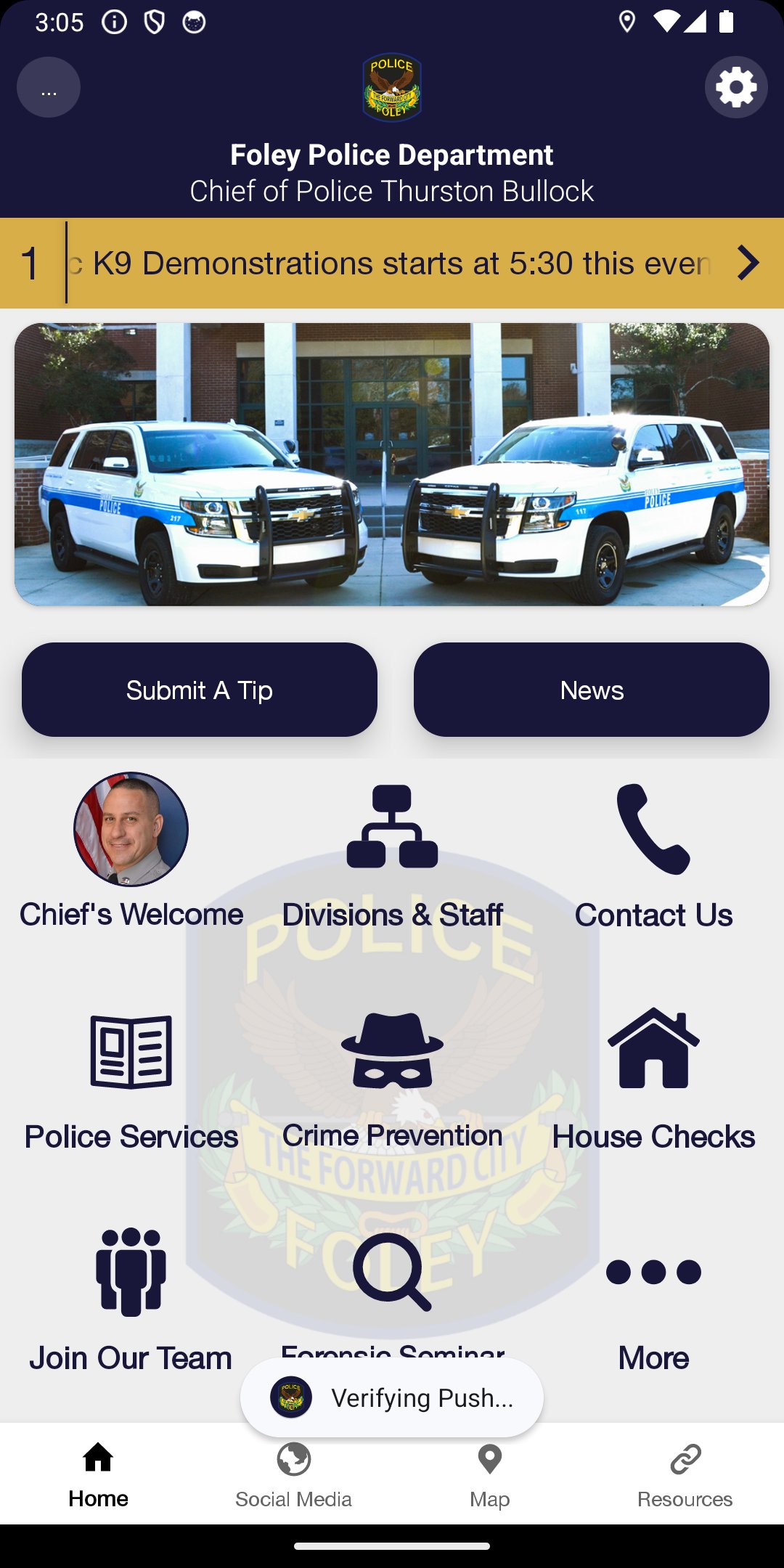Image resolution: width=784 pixels, height=1568 pixels.
Task: Open the overflow menu in top-left corner
Action: [48, 87]
